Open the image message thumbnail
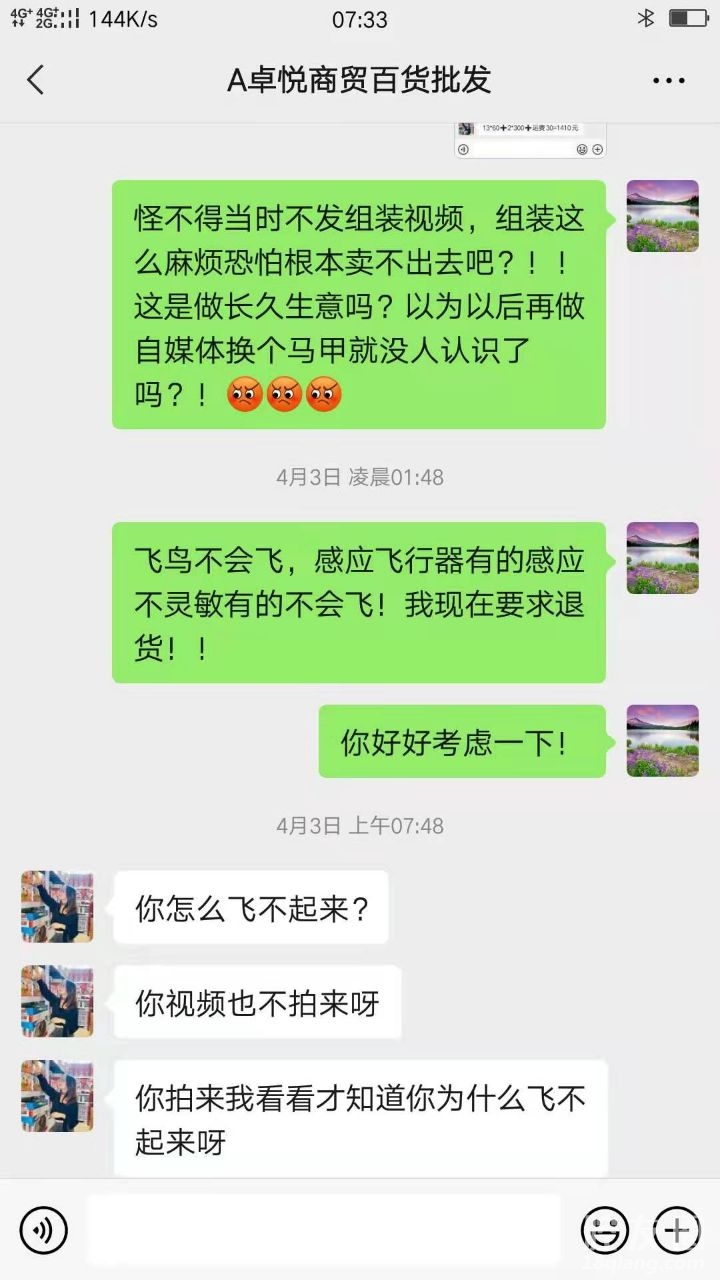 point(530,140)
